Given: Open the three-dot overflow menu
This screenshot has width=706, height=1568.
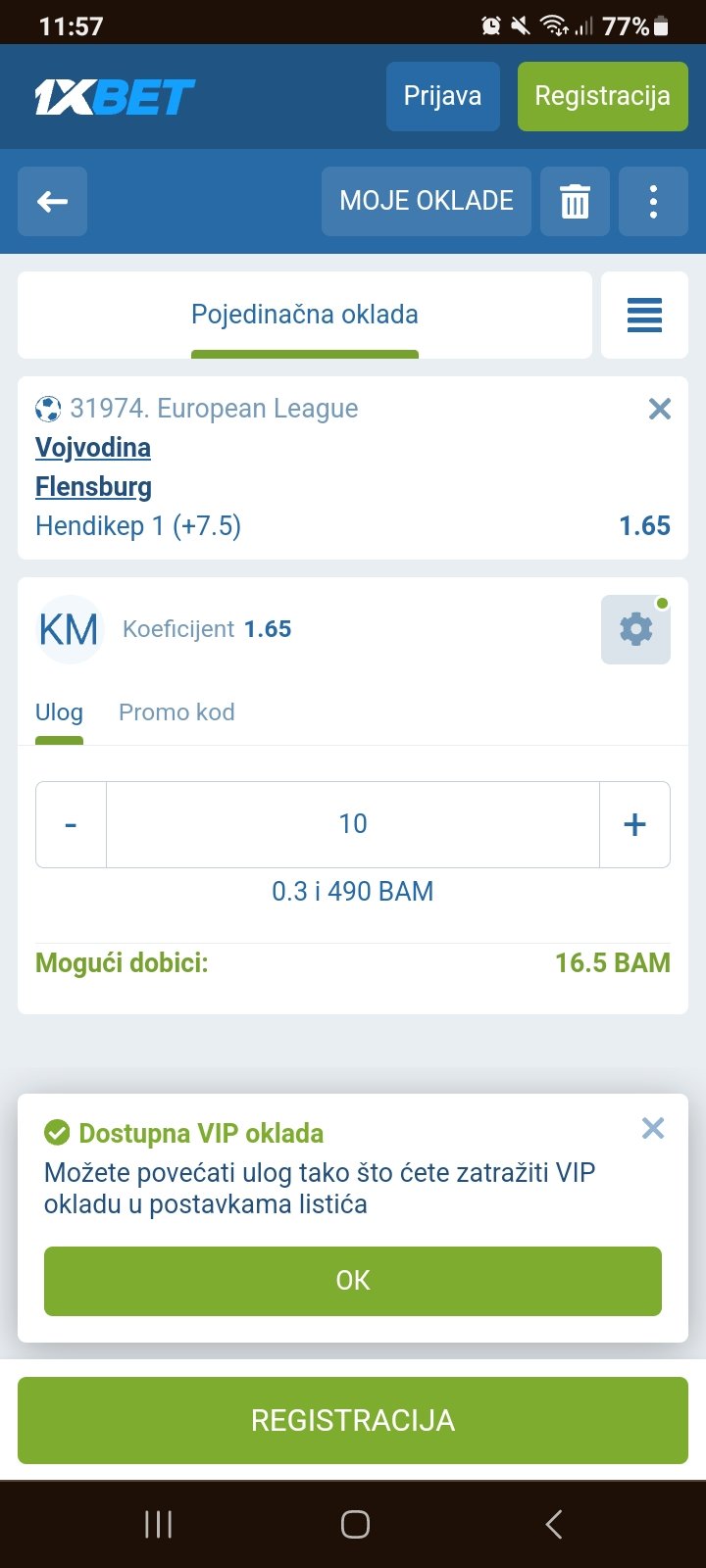Looking at the screenshot, I should (x=653, y=201).
